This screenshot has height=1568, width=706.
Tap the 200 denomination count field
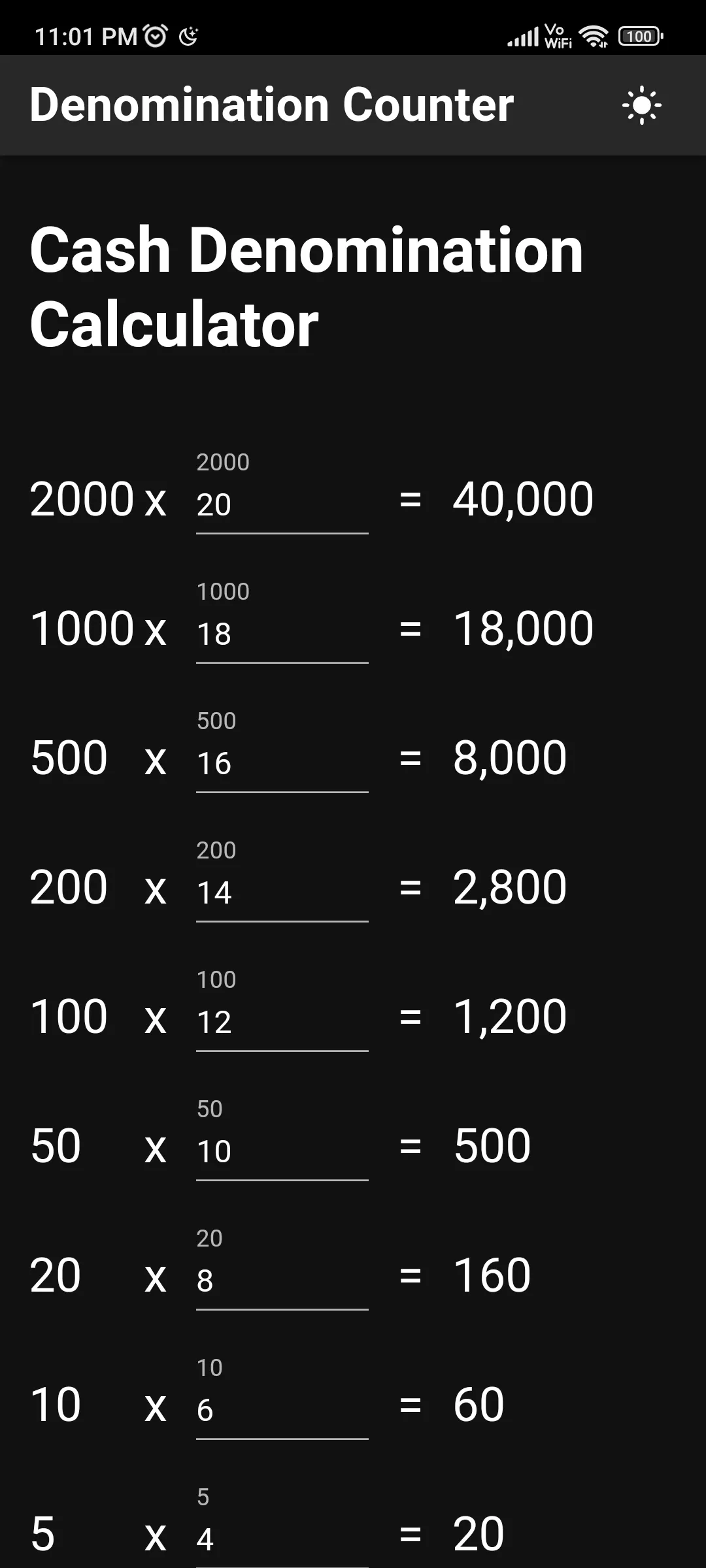click(282, 892)
